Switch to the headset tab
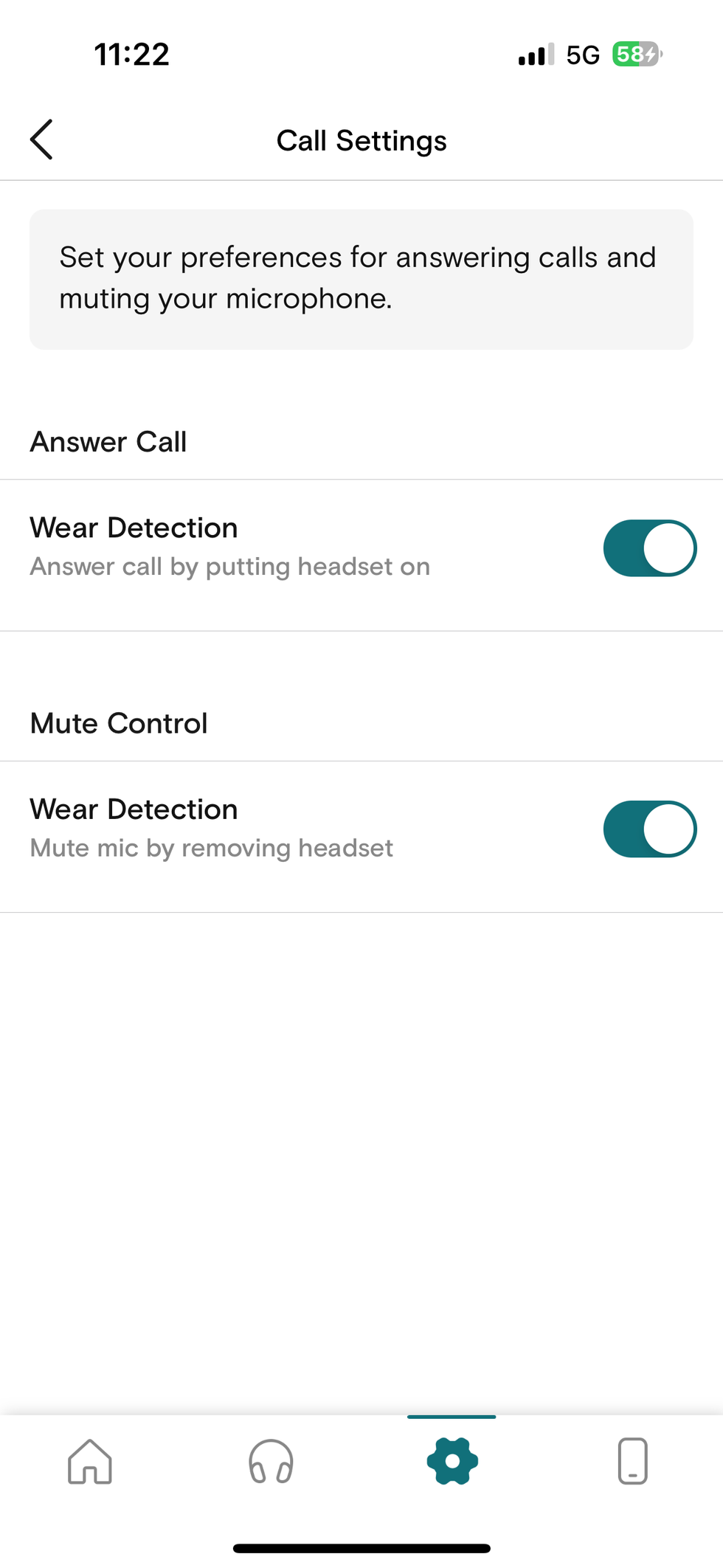This screenshot has width=723, height=1568. click(x=271, y=1461)
